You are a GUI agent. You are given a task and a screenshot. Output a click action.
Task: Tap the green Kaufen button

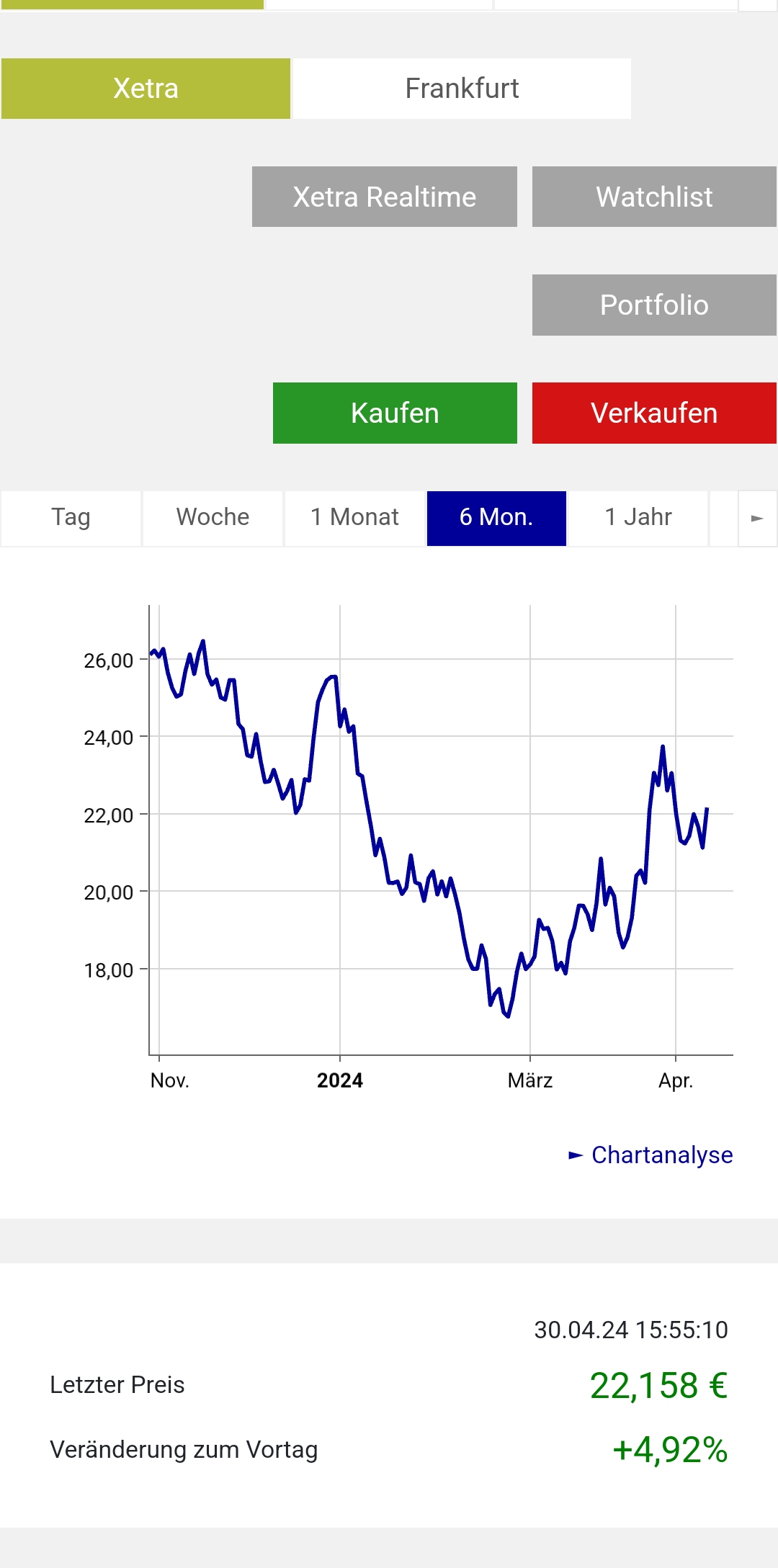(395, 413)
